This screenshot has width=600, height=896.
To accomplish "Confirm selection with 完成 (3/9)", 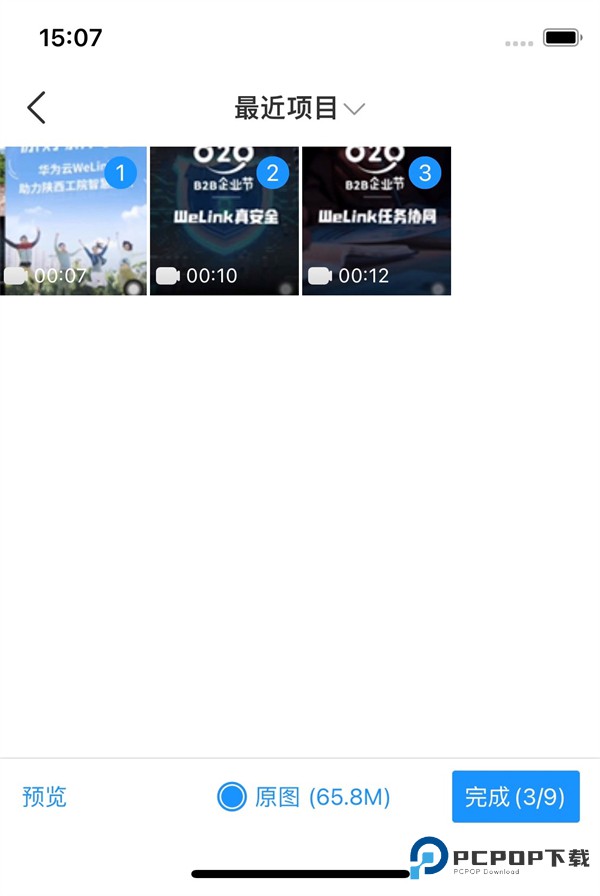I will point(515,797).
